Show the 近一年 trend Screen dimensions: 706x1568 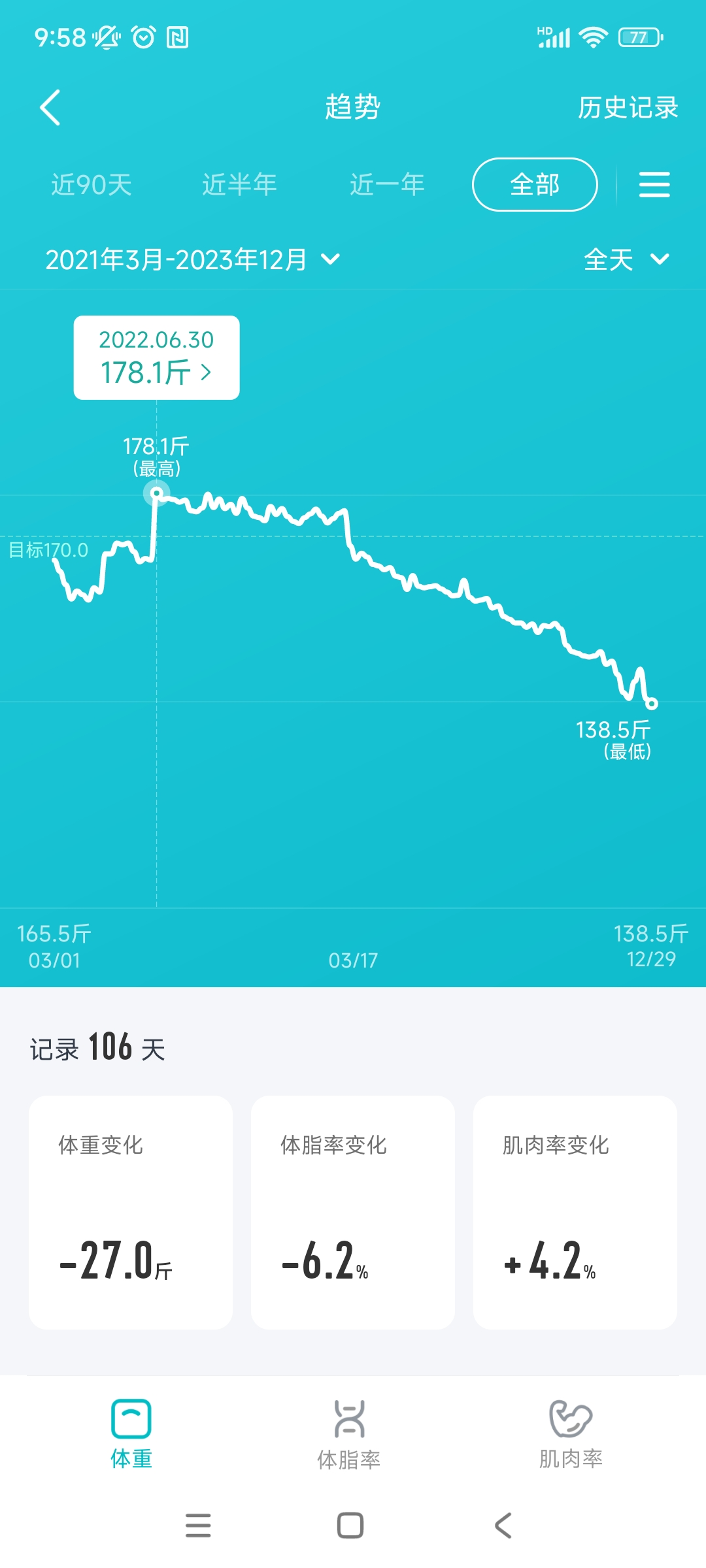point(387,185)
